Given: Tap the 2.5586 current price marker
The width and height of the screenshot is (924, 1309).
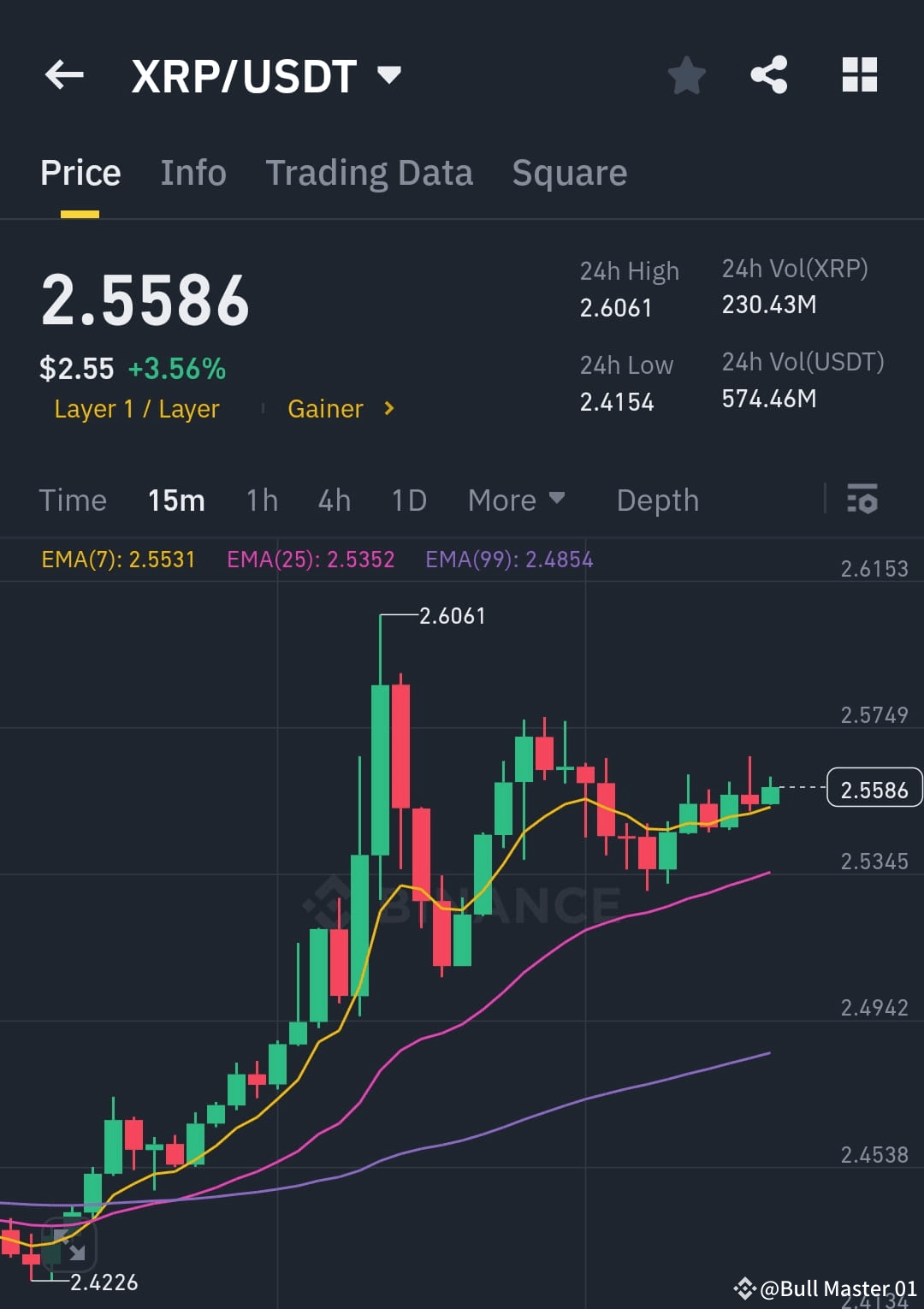Looking at the screenshot, I should pos(873,789).
